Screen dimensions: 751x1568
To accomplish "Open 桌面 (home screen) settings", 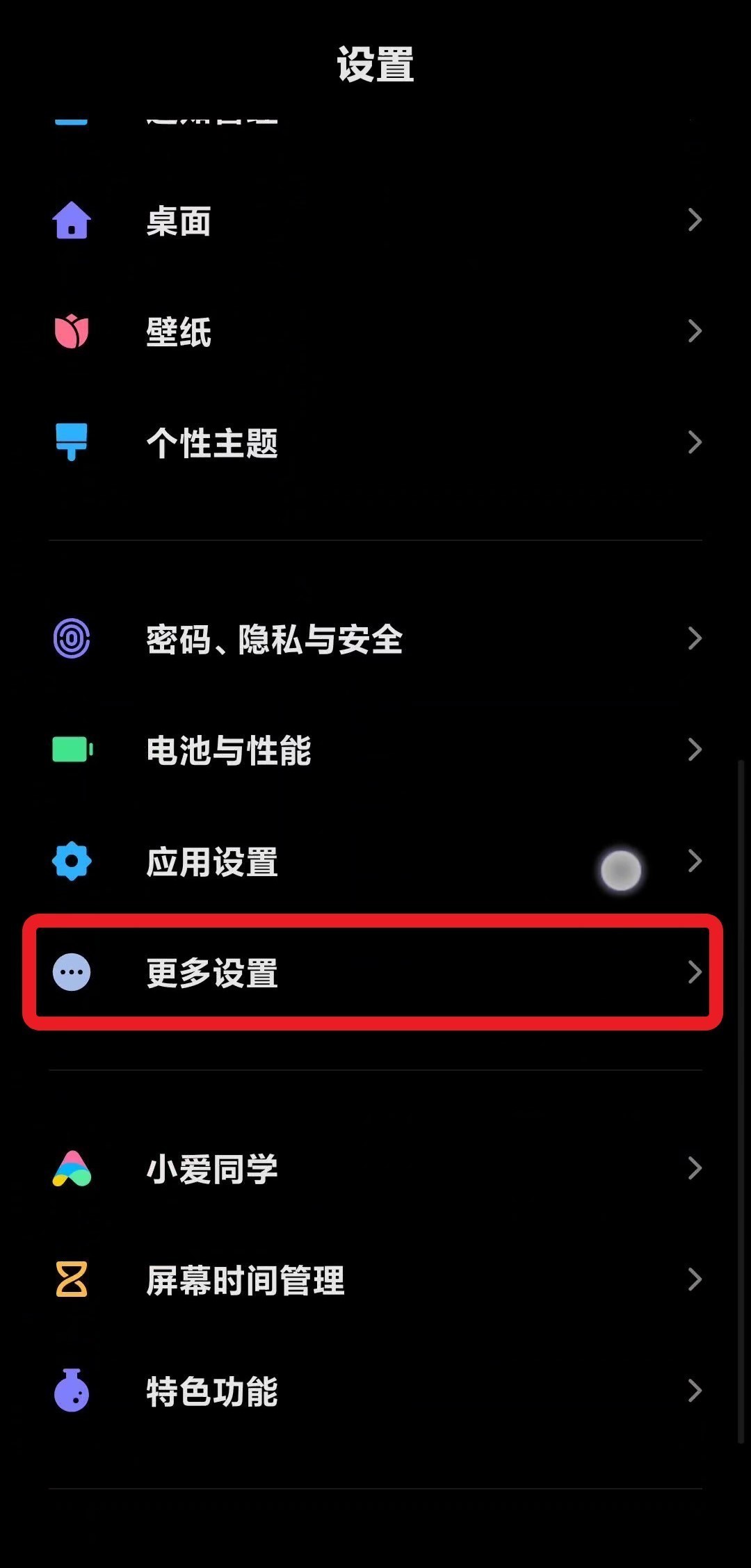I will pos(375,221).
